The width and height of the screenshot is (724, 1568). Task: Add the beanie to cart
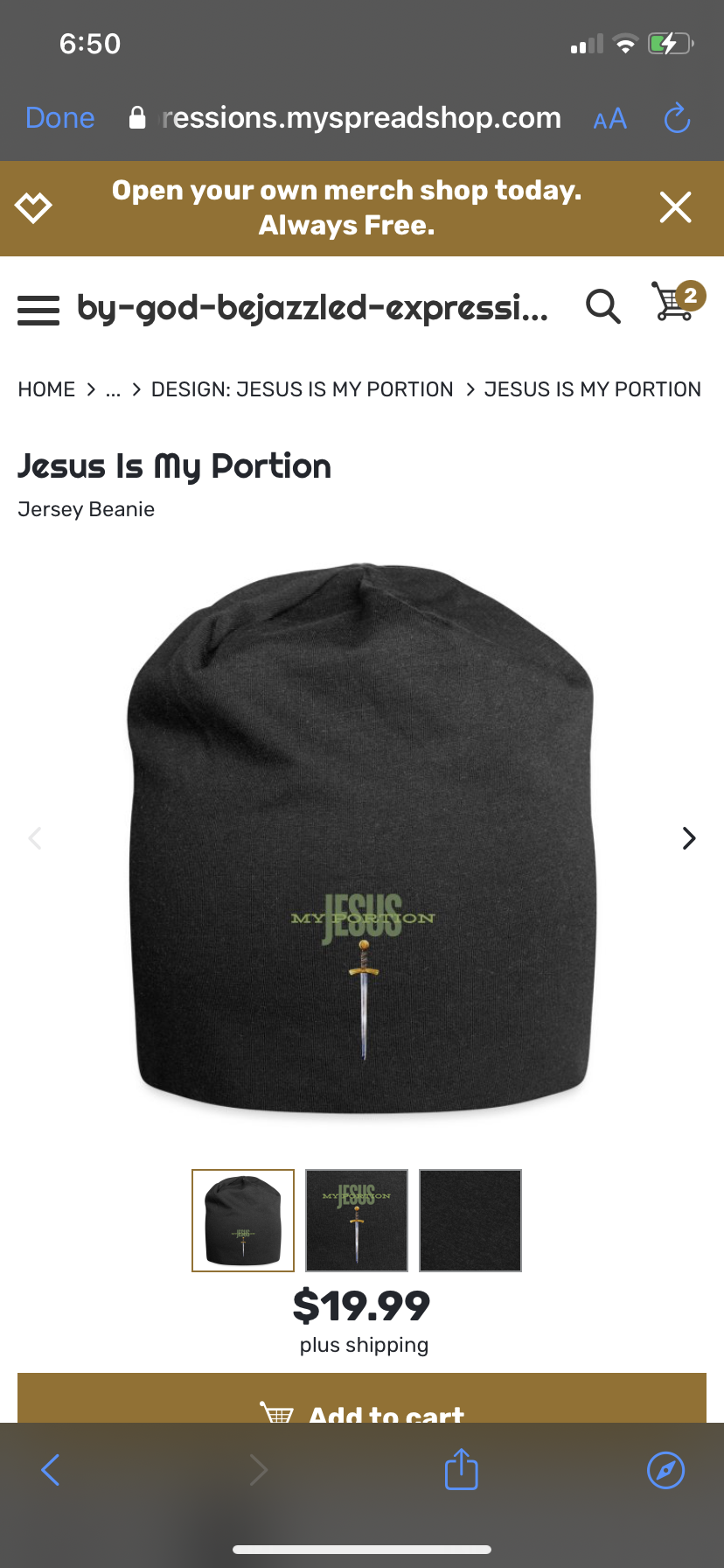362,1402
